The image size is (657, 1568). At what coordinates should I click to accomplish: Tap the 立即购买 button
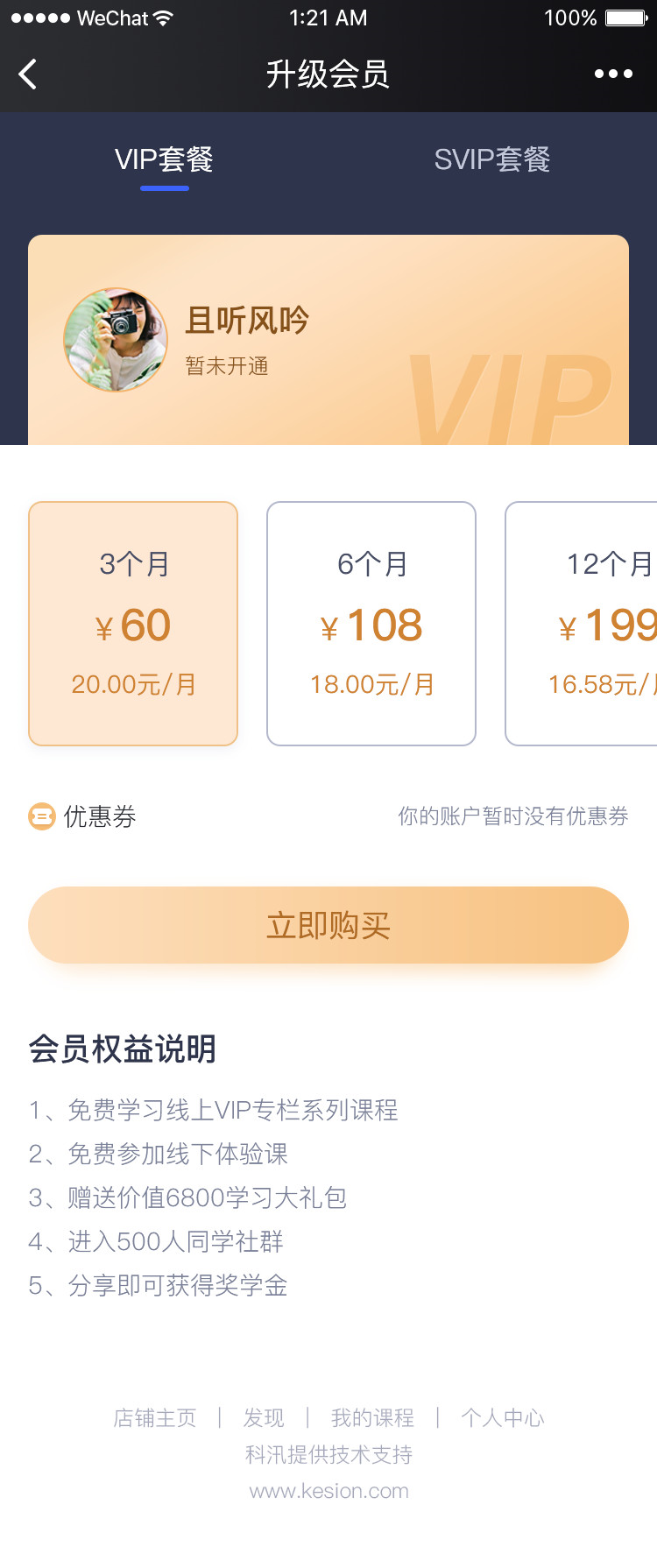[x=328, y=925]
